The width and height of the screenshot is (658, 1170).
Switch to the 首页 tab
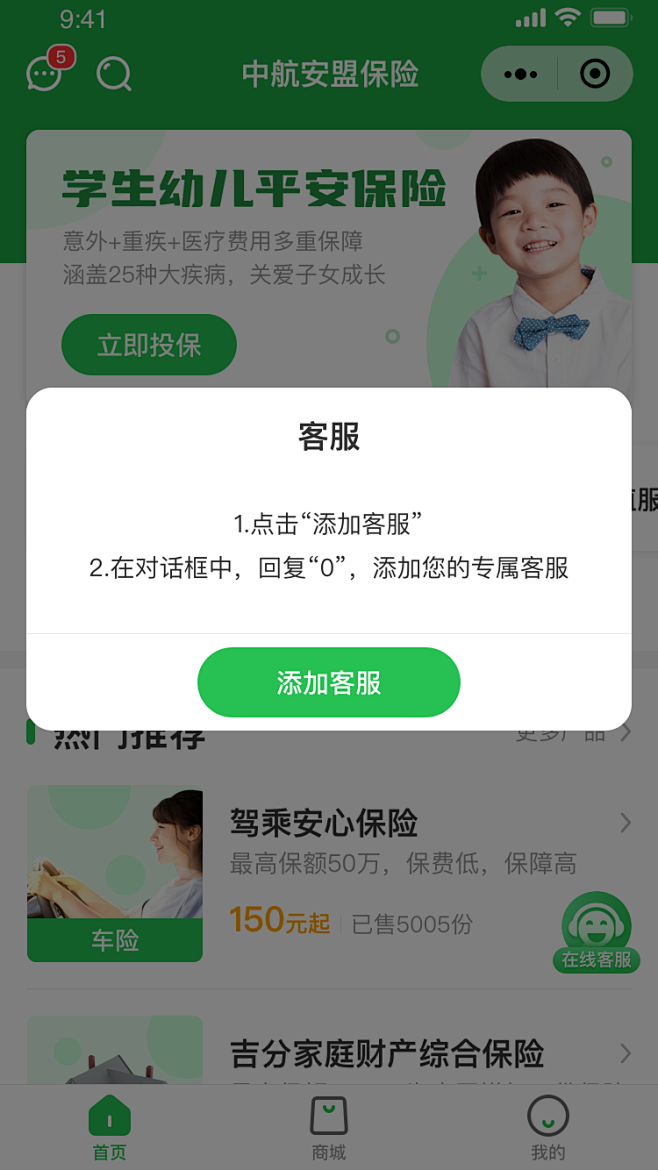click(109, 1128)
